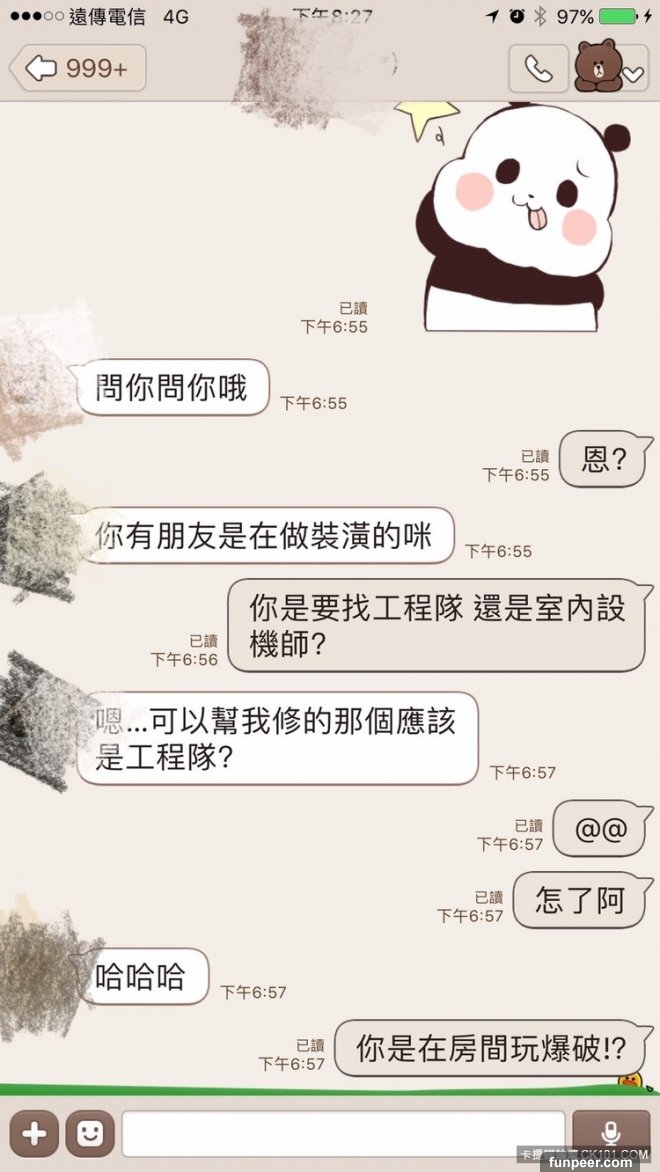Open the brown bear theme dropdown menu

610,68
